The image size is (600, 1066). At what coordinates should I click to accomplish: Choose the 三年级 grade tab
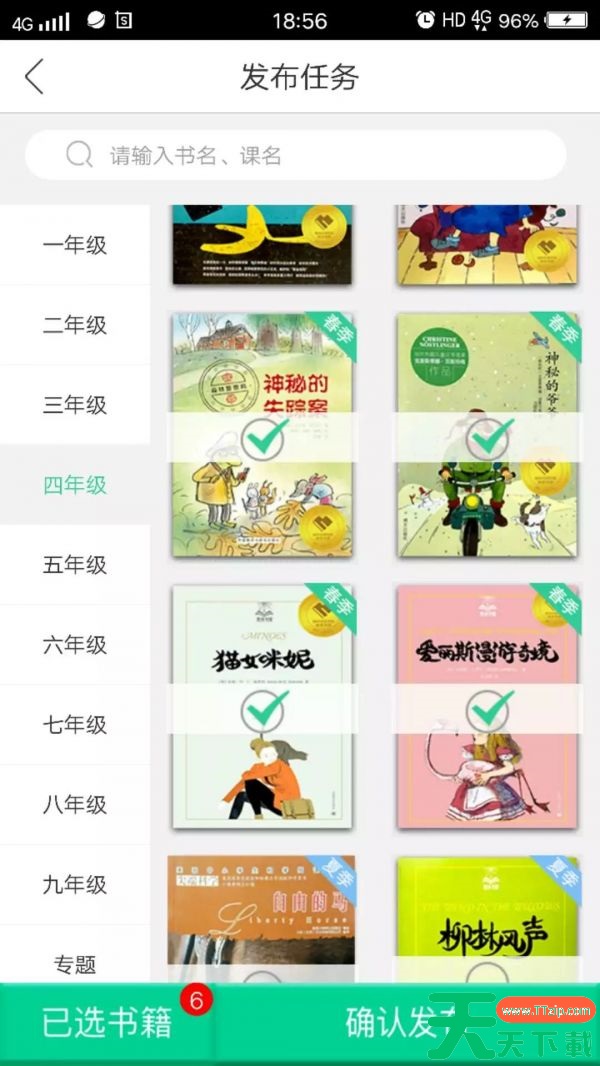(75, 405)
